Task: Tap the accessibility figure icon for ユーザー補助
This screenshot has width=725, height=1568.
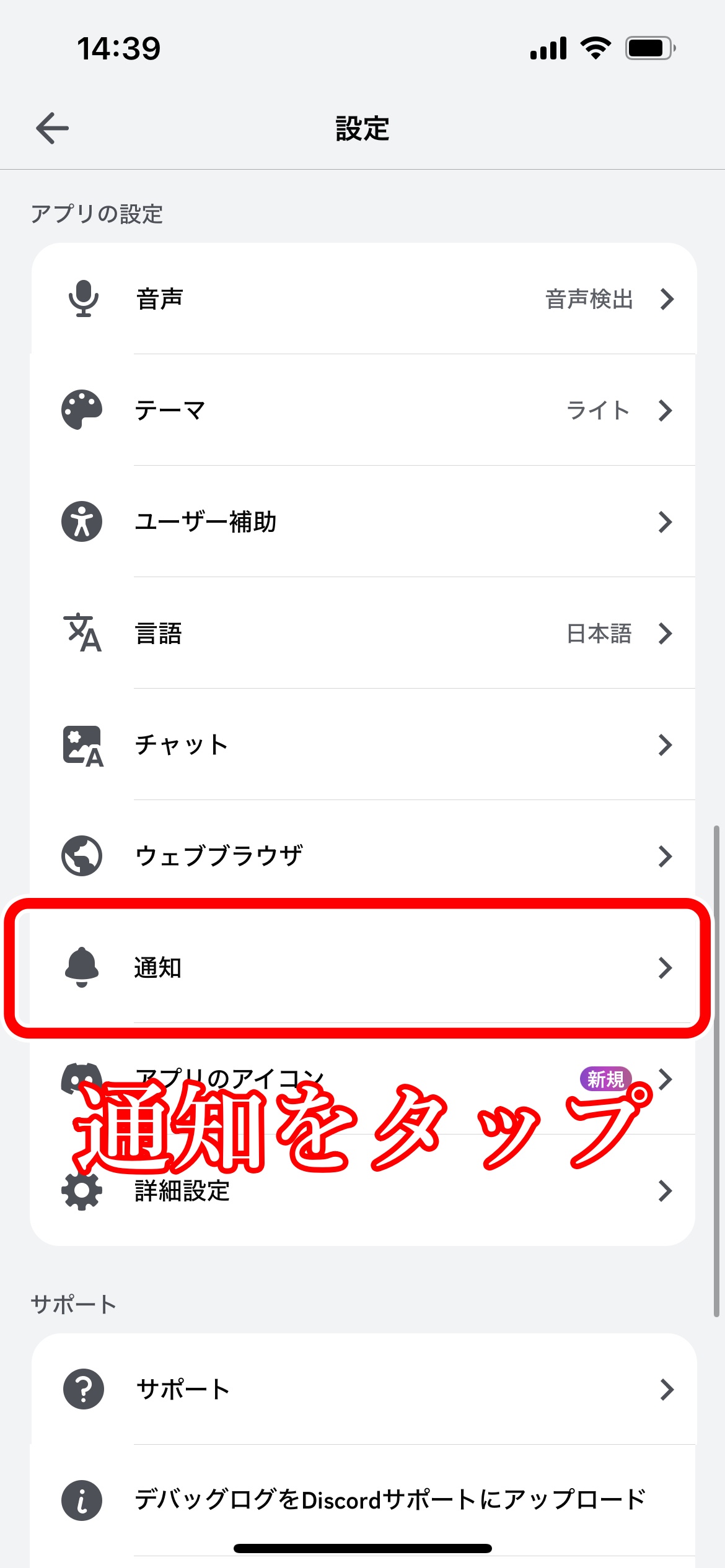Action: tap(81, 521)
